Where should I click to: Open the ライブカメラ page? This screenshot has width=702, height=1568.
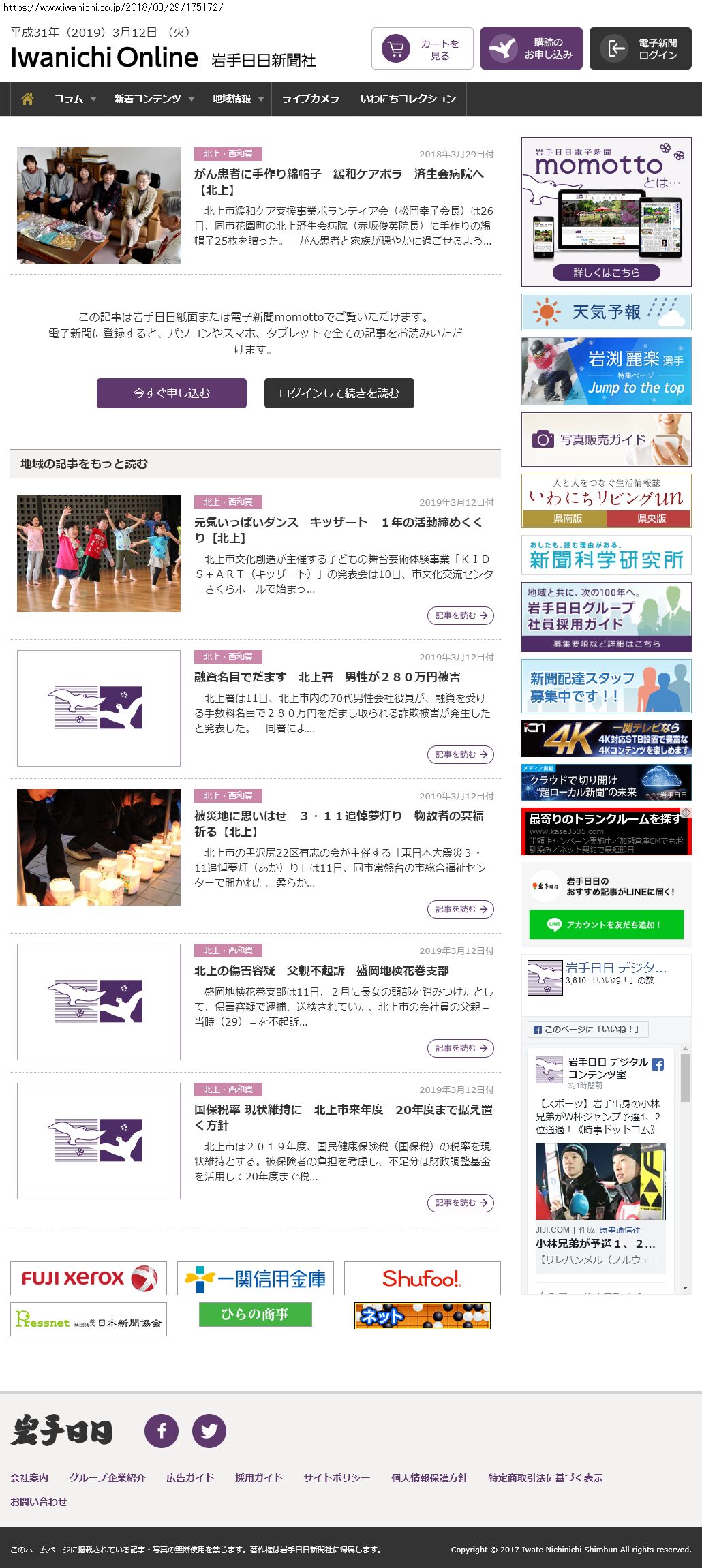pyautogui.click(x=310, y=99)
